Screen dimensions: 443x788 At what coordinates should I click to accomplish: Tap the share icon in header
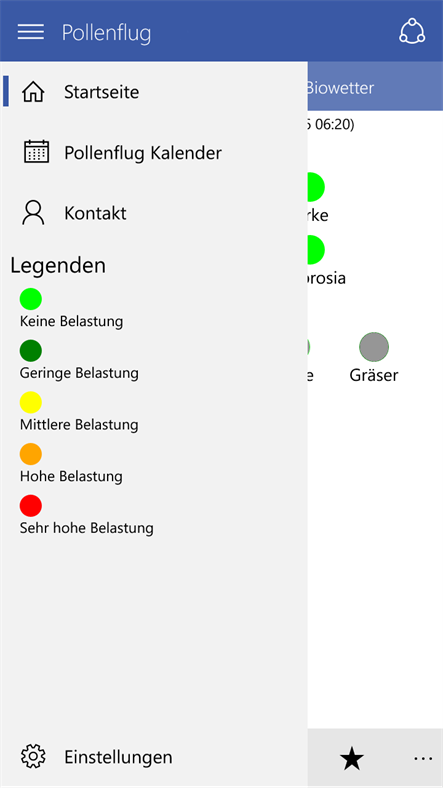pos(412,31)
